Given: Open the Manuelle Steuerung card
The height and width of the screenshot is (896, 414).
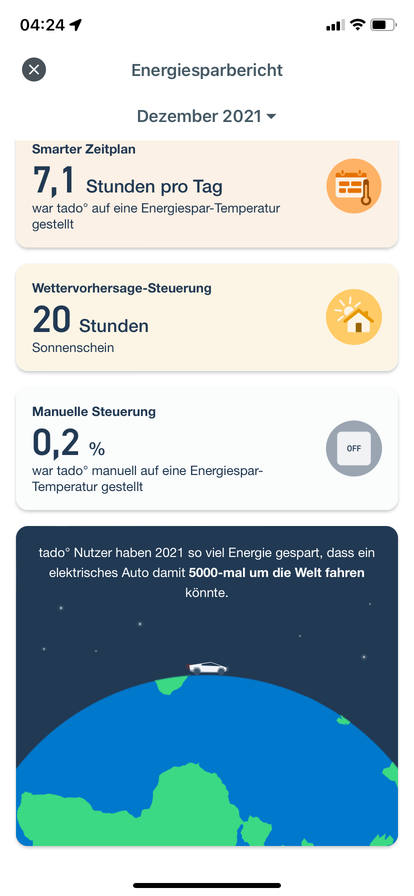Looking at the screenshot, I should point(206,449).
